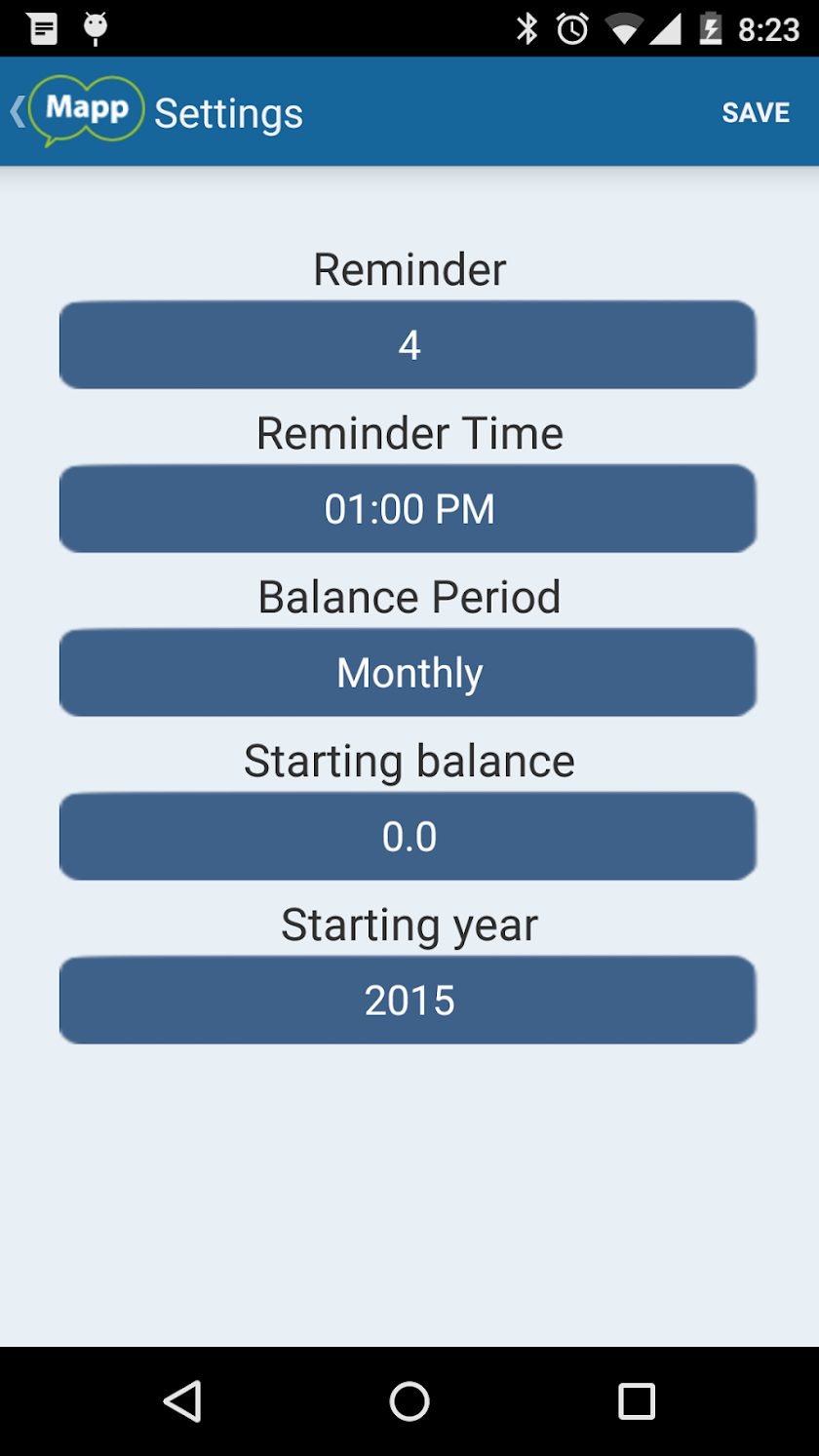Open the Reminder selector showing 4
Image resolution: width=819 pixels, height=1456 pixels.
409,344
